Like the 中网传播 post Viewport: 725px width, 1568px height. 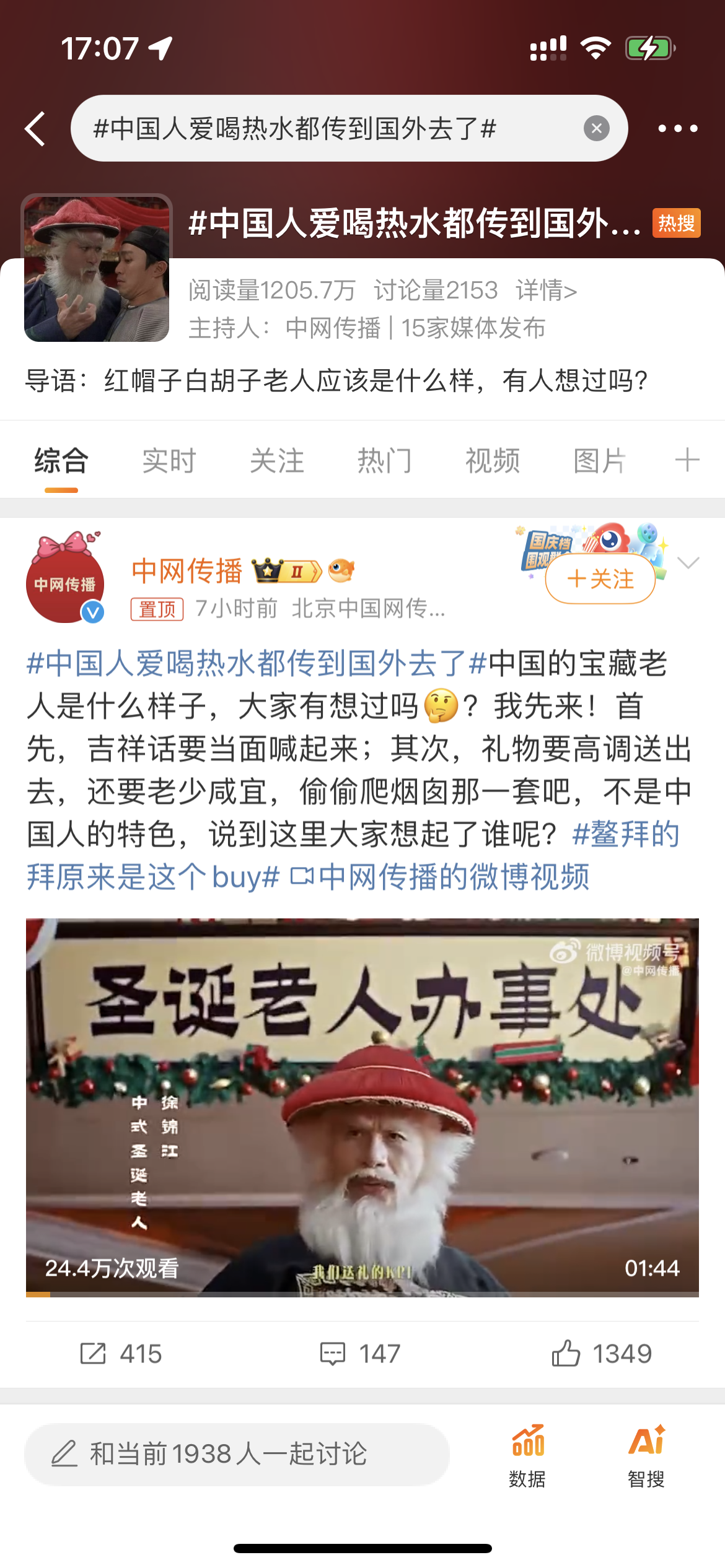point(602,1354)
